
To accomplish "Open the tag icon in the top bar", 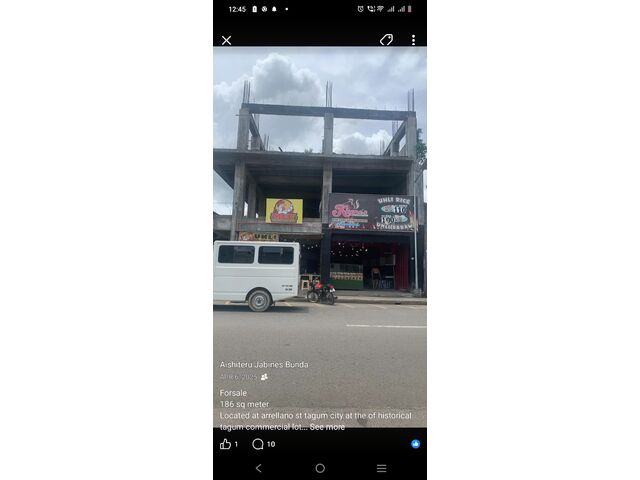I will click(x=386, y=40).
